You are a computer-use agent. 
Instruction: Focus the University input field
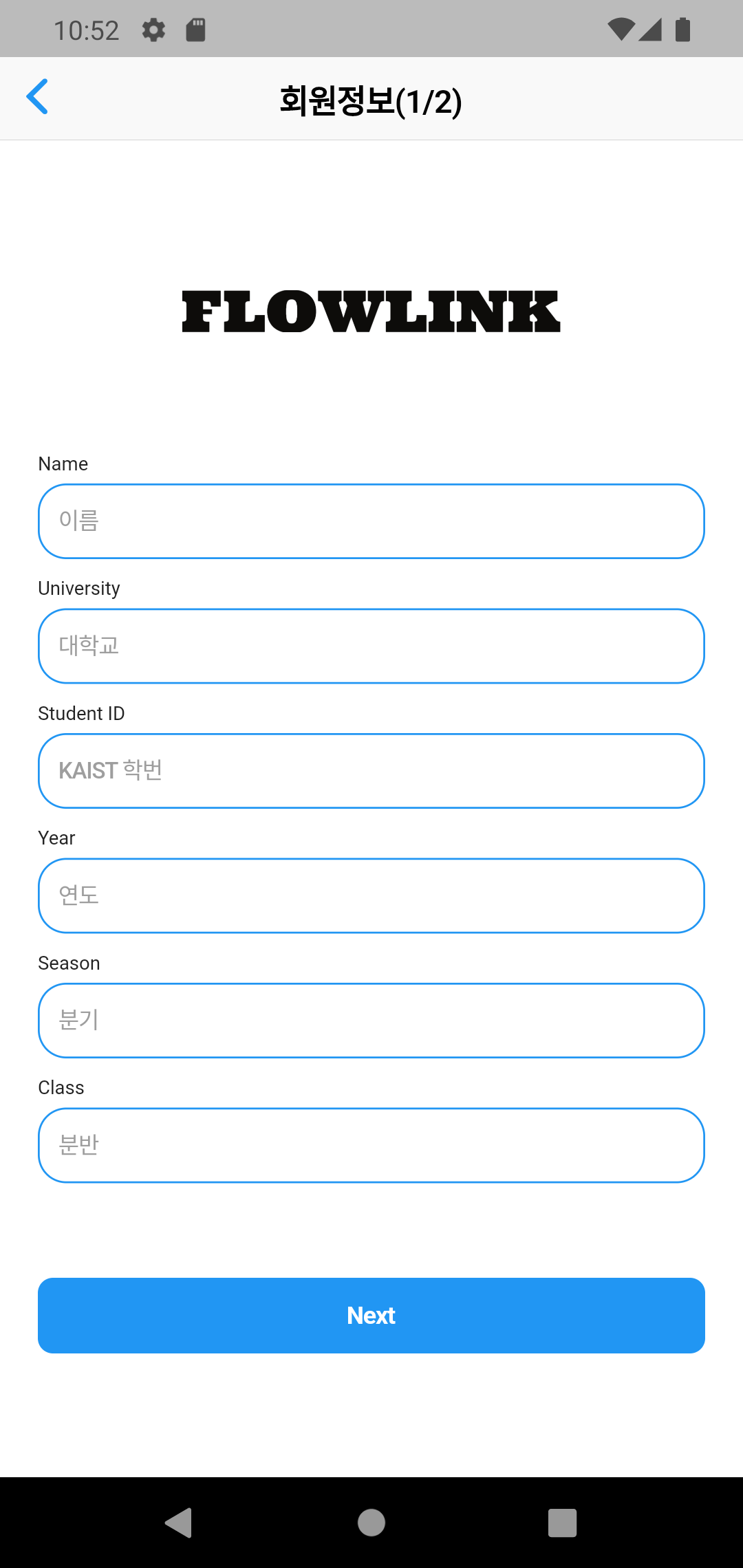[371, 646]
